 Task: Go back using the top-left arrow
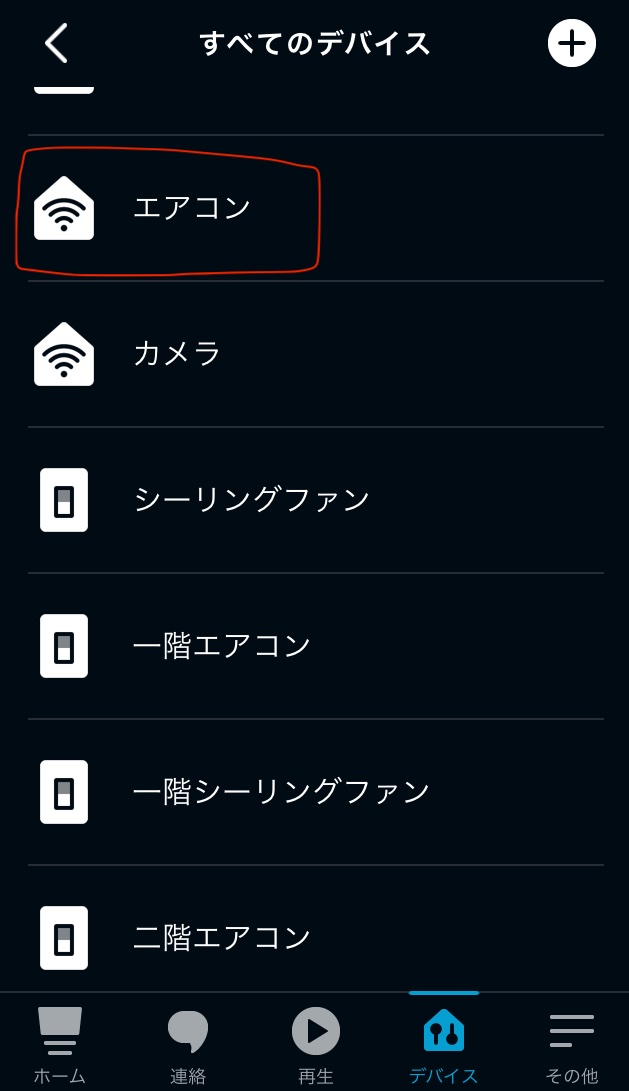click(56, 43)
